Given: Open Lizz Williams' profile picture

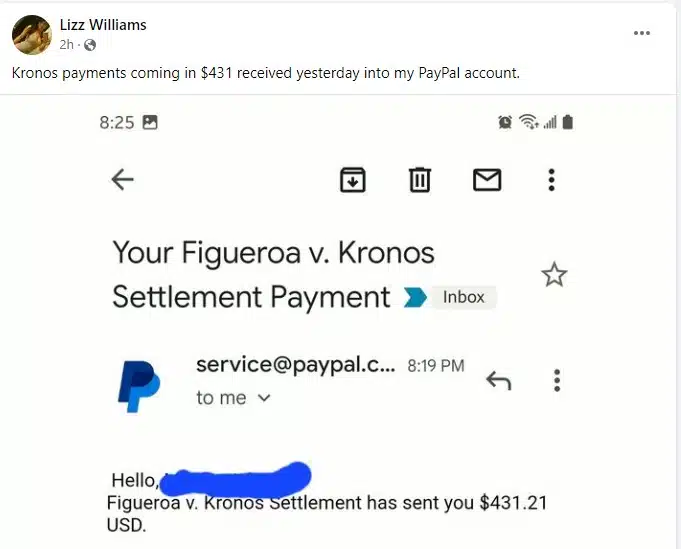Looking at the screenshot, I should (31, 35).
